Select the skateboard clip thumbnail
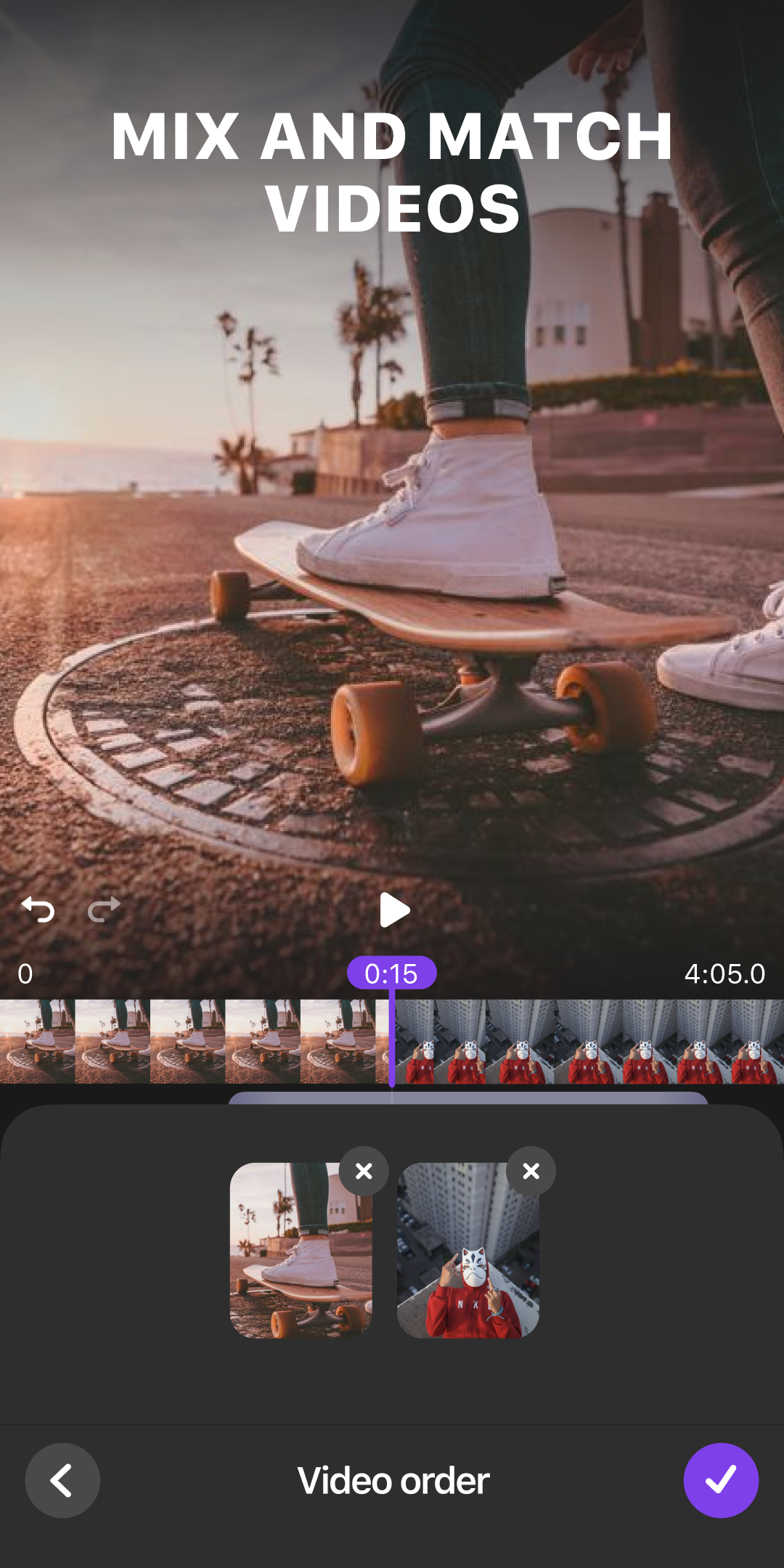Viewport: 784px width, 1568px height. coord(301,1250)
